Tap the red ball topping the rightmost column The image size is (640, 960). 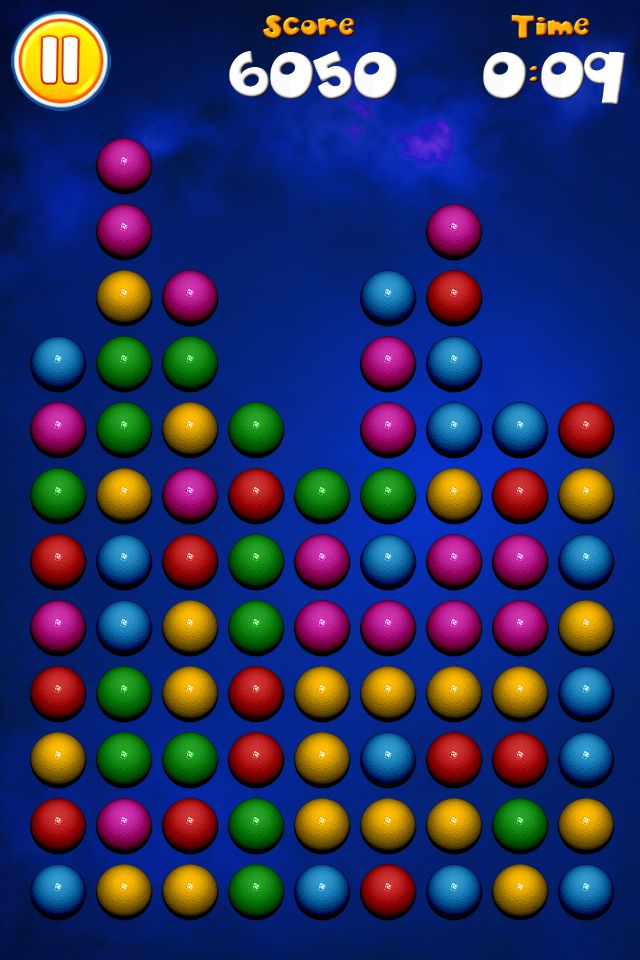586,429
